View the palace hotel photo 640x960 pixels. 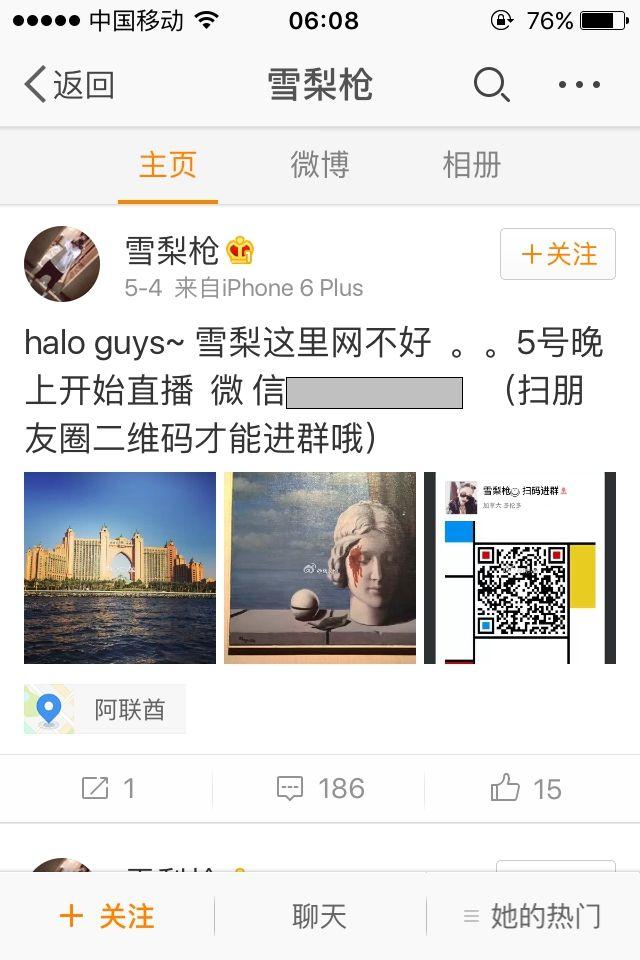[x=120, y=567]
